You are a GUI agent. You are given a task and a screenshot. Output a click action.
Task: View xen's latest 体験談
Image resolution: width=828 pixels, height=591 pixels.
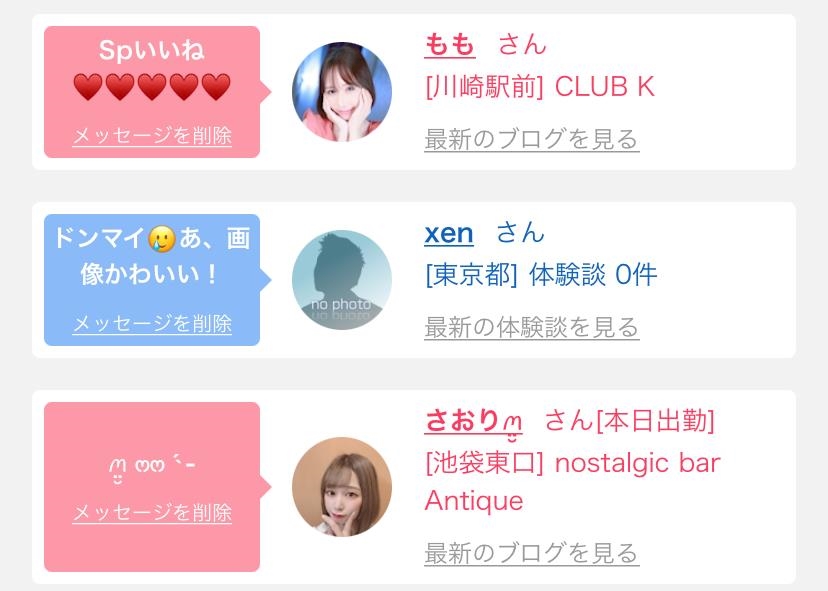(x=531, y=327)
